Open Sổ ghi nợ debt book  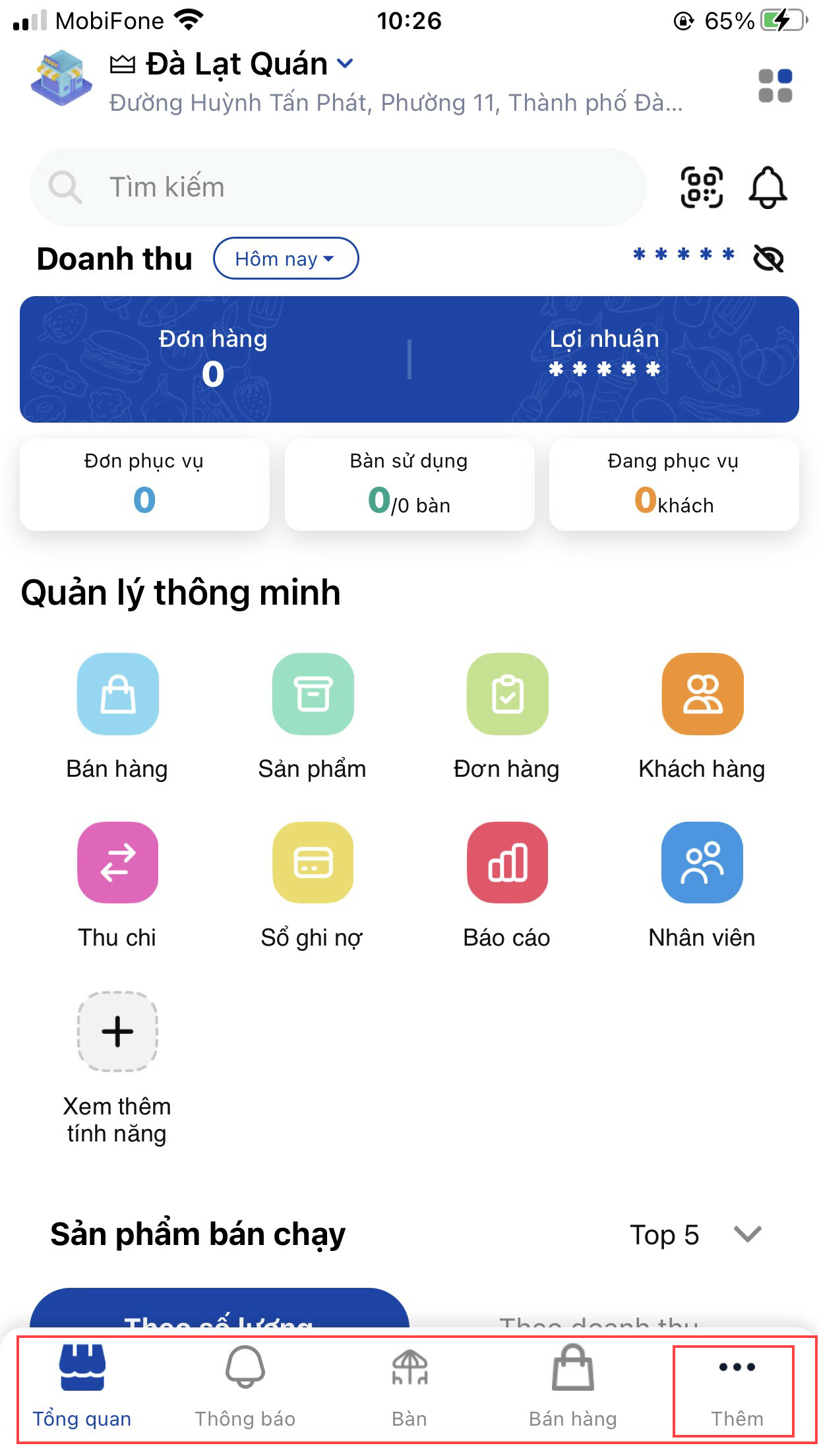click(x=313, y=863)
